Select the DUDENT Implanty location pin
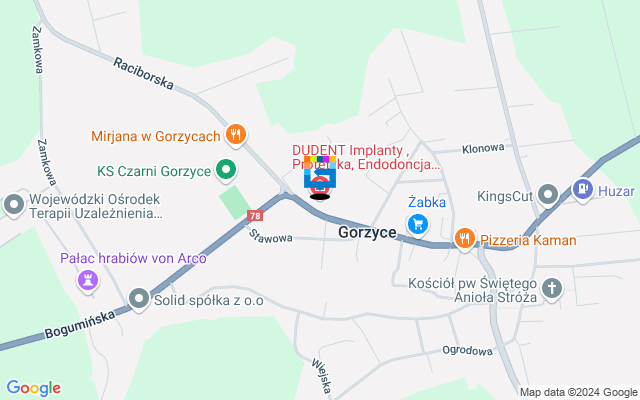The width and height of the screenshot is (640, 400). tap(320, 180)
